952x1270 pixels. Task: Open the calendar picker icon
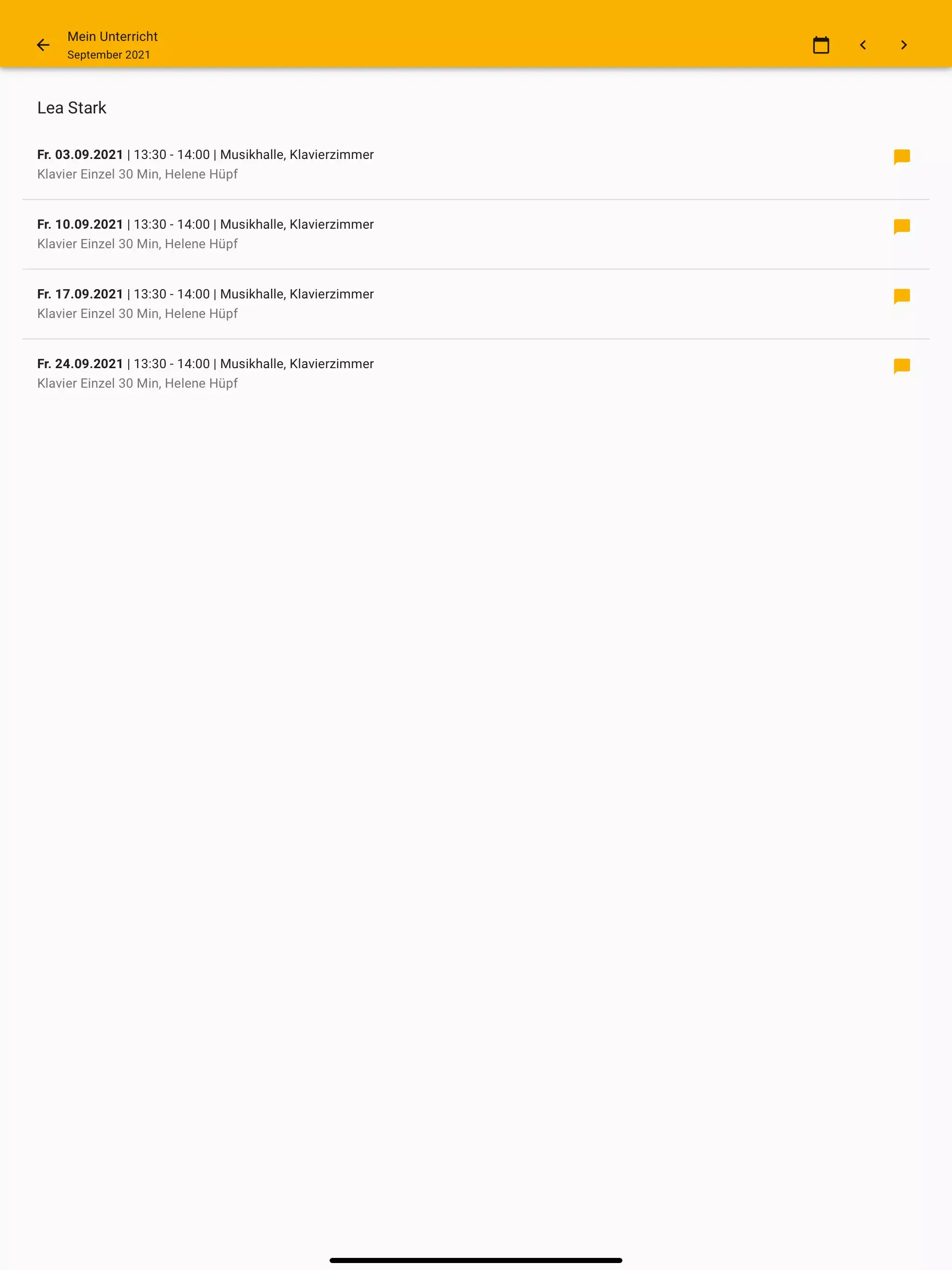[820, 45]
